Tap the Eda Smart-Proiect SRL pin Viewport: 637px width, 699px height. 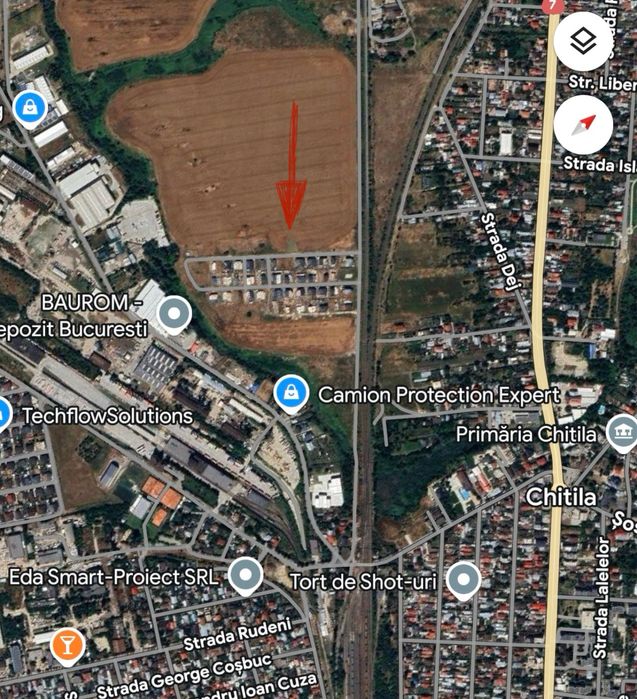click(x=245, y=575)
